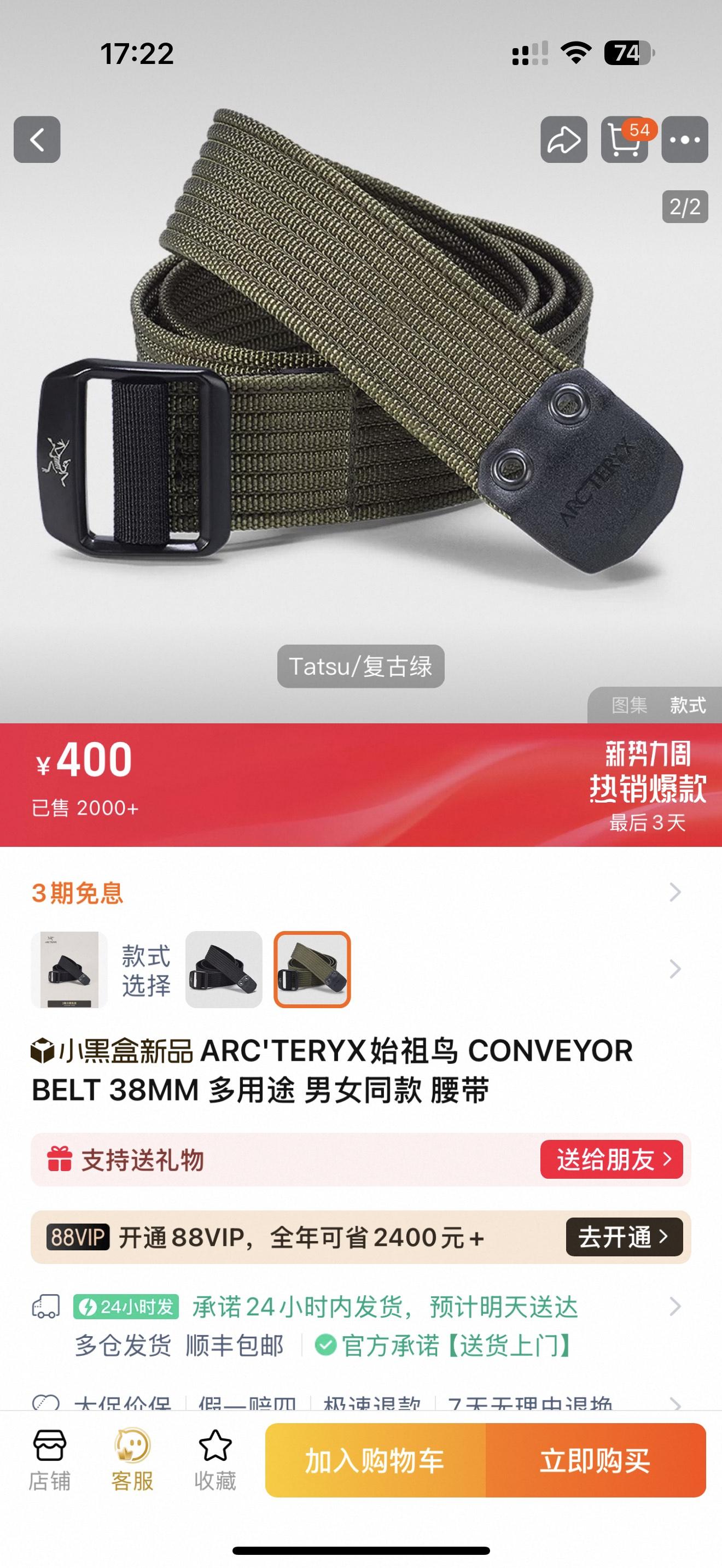Screen dimensions: 722x1568
Task: Open the 24小时发 shipping details row
Action: click(674, 1307)
